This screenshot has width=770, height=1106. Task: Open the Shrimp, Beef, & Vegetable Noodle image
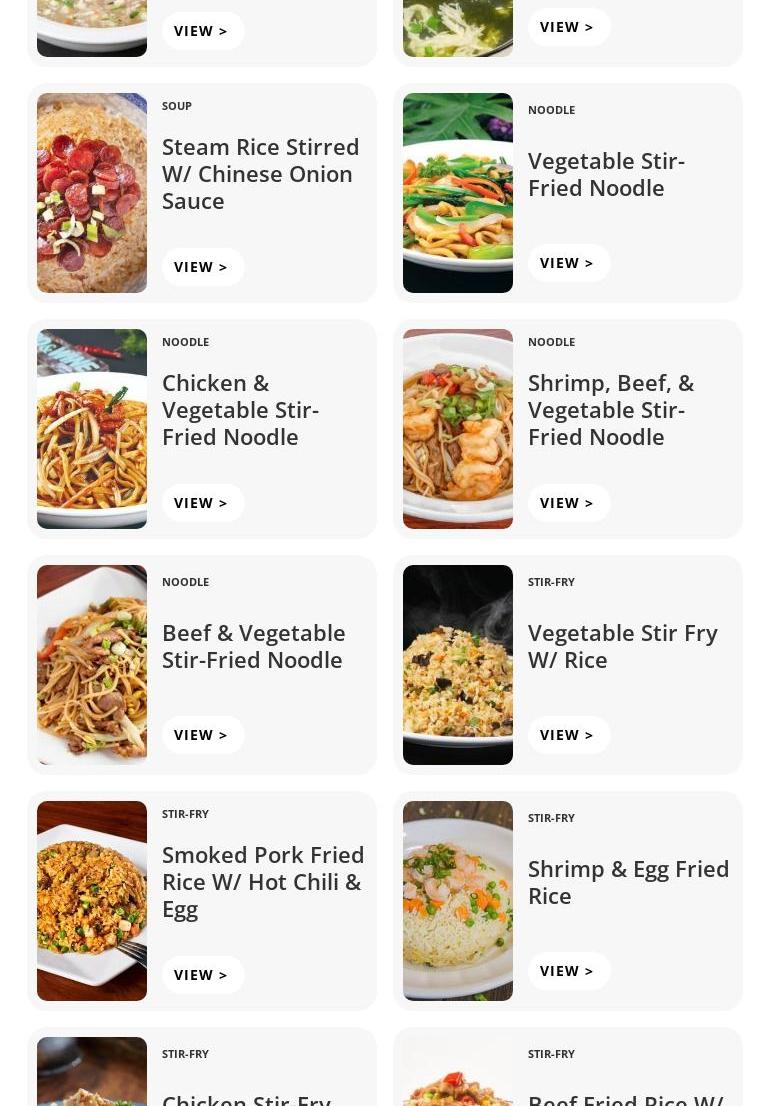[458, 429]
